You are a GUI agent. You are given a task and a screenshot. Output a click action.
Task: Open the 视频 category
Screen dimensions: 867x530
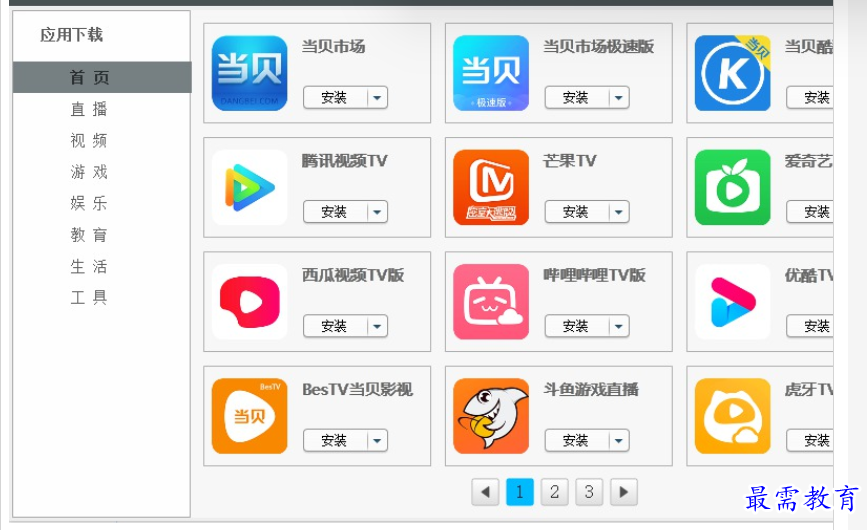[89, 141]
